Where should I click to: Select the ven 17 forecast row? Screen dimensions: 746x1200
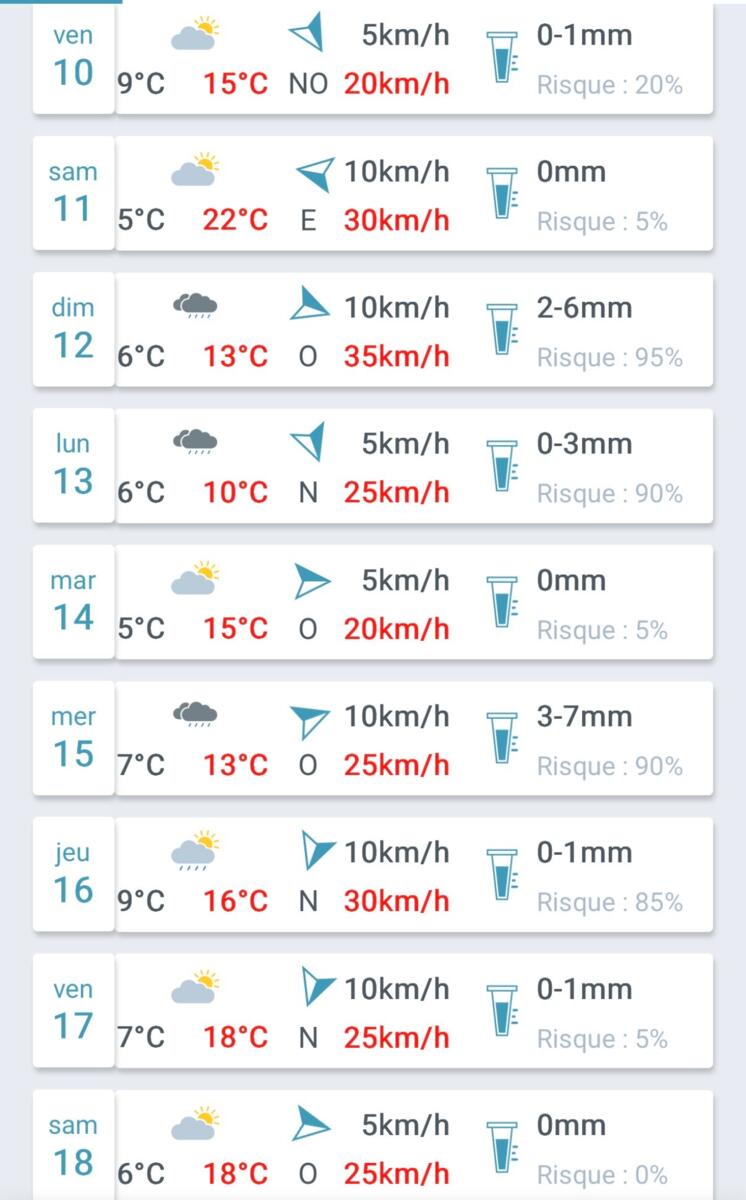coord(372,1012)
